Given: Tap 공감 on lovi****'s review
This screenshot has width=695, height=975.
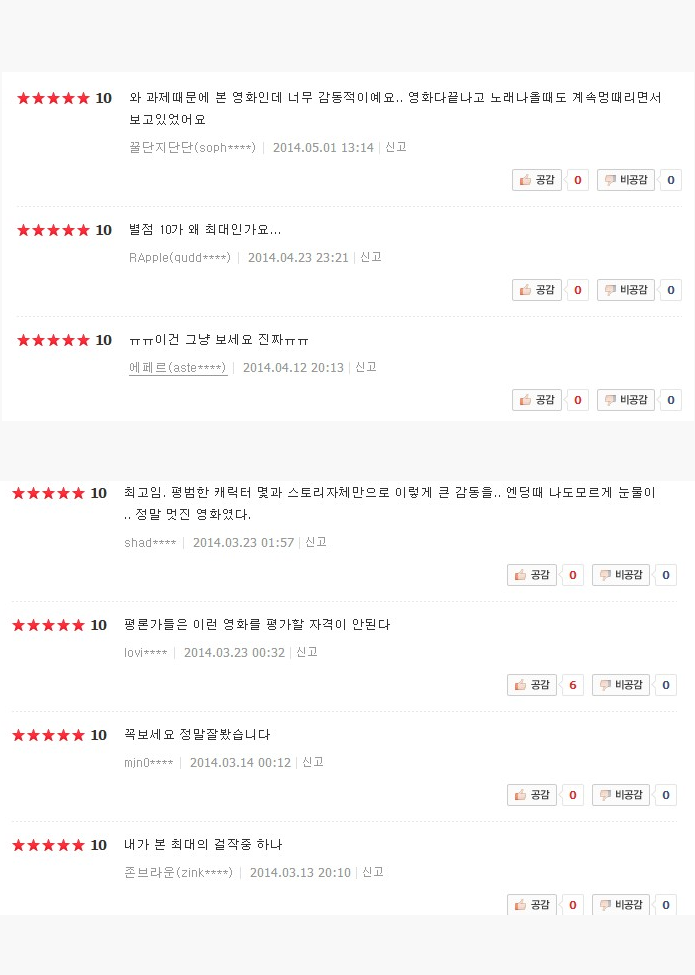Looking at the screenshot, I should 532,685.
